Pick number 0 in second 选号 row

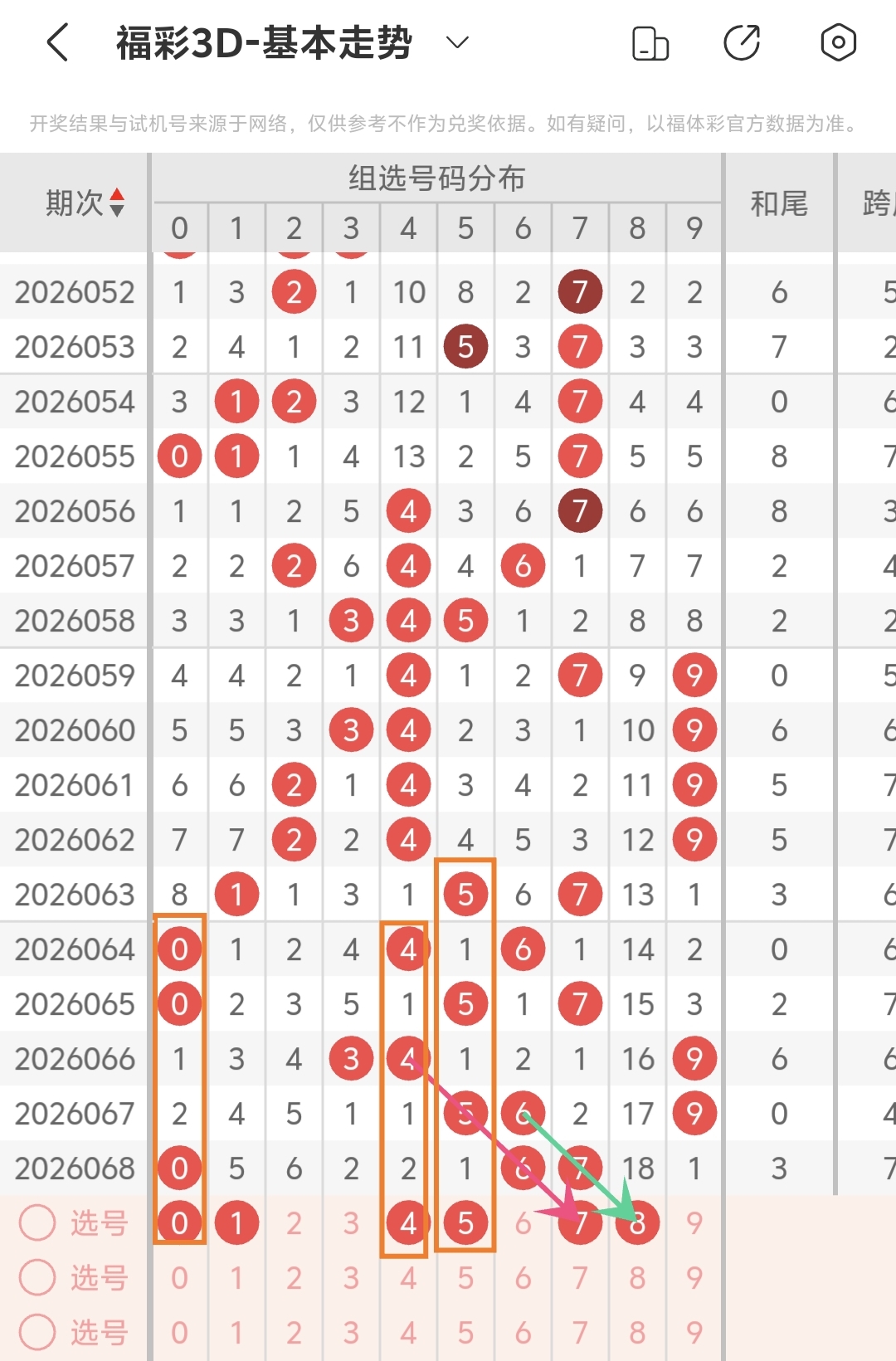[179, 1278]
